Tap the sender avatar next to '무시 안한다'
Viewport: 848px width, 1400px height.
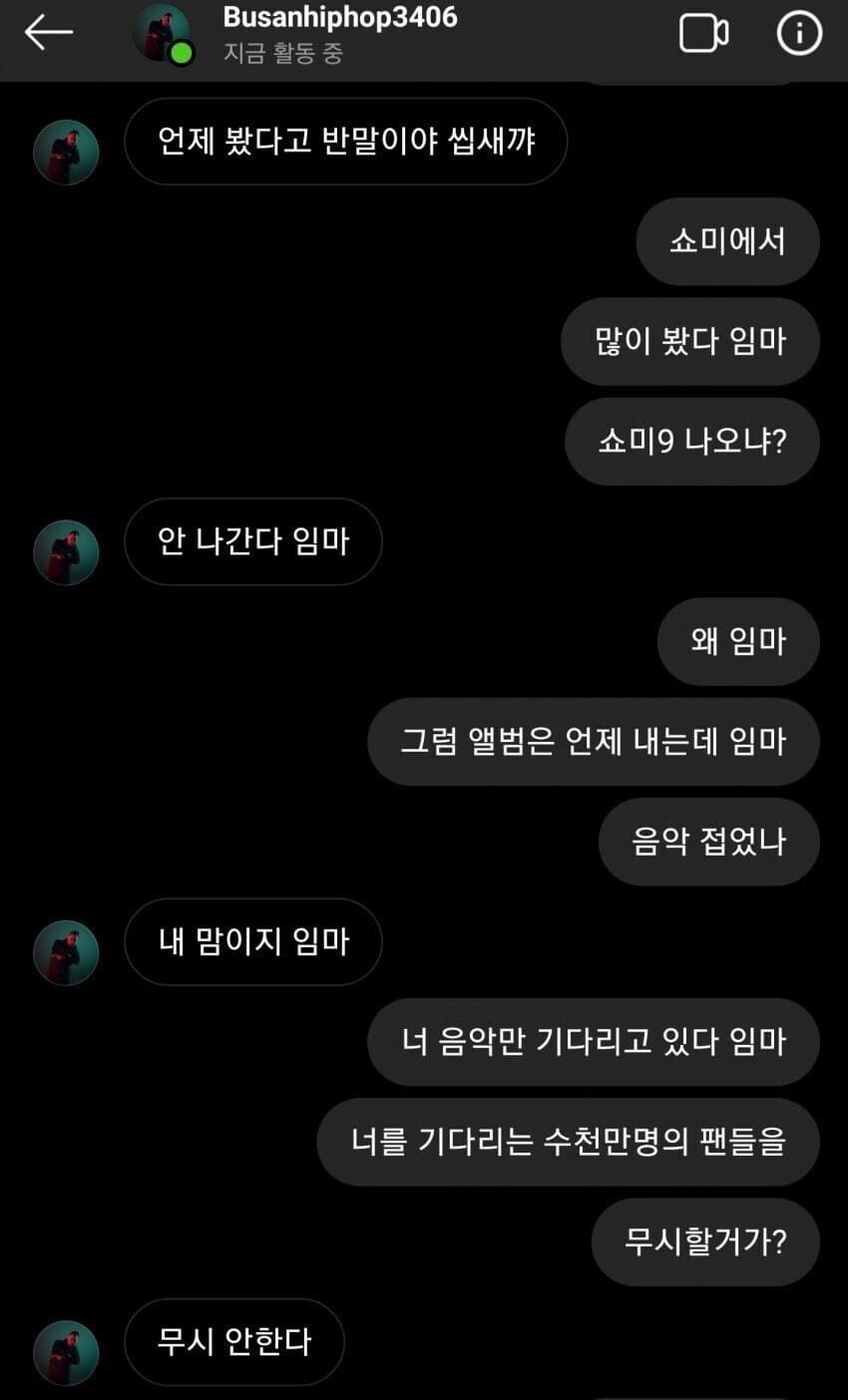pyautogui.click(x=65, y=1341)
